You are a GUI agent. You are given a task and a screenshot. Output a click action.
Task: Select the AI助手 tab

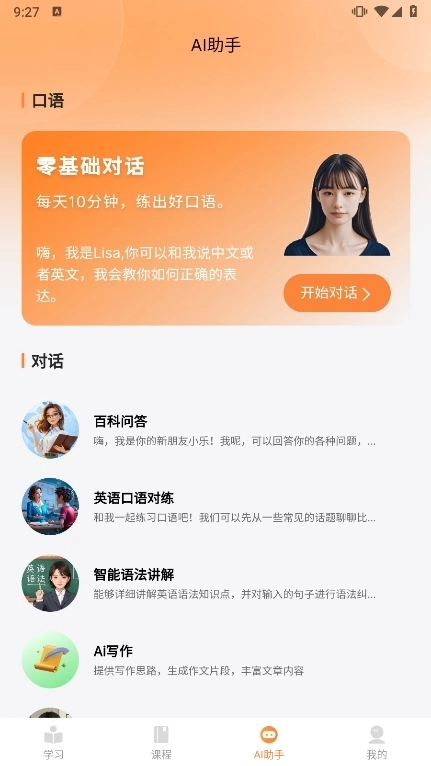click(269, 743)
